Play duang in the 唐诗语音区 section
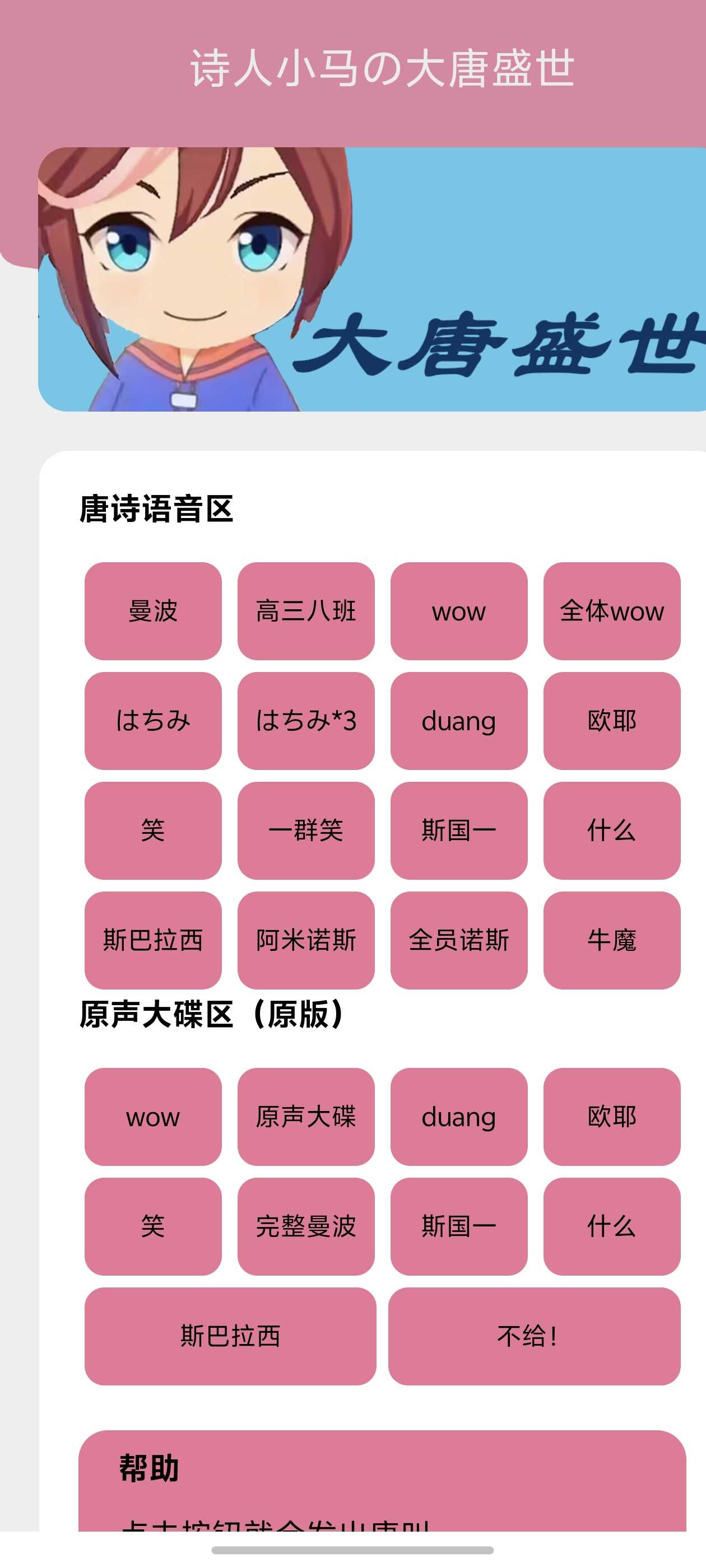706x1568 pixels. pos(459,721)
